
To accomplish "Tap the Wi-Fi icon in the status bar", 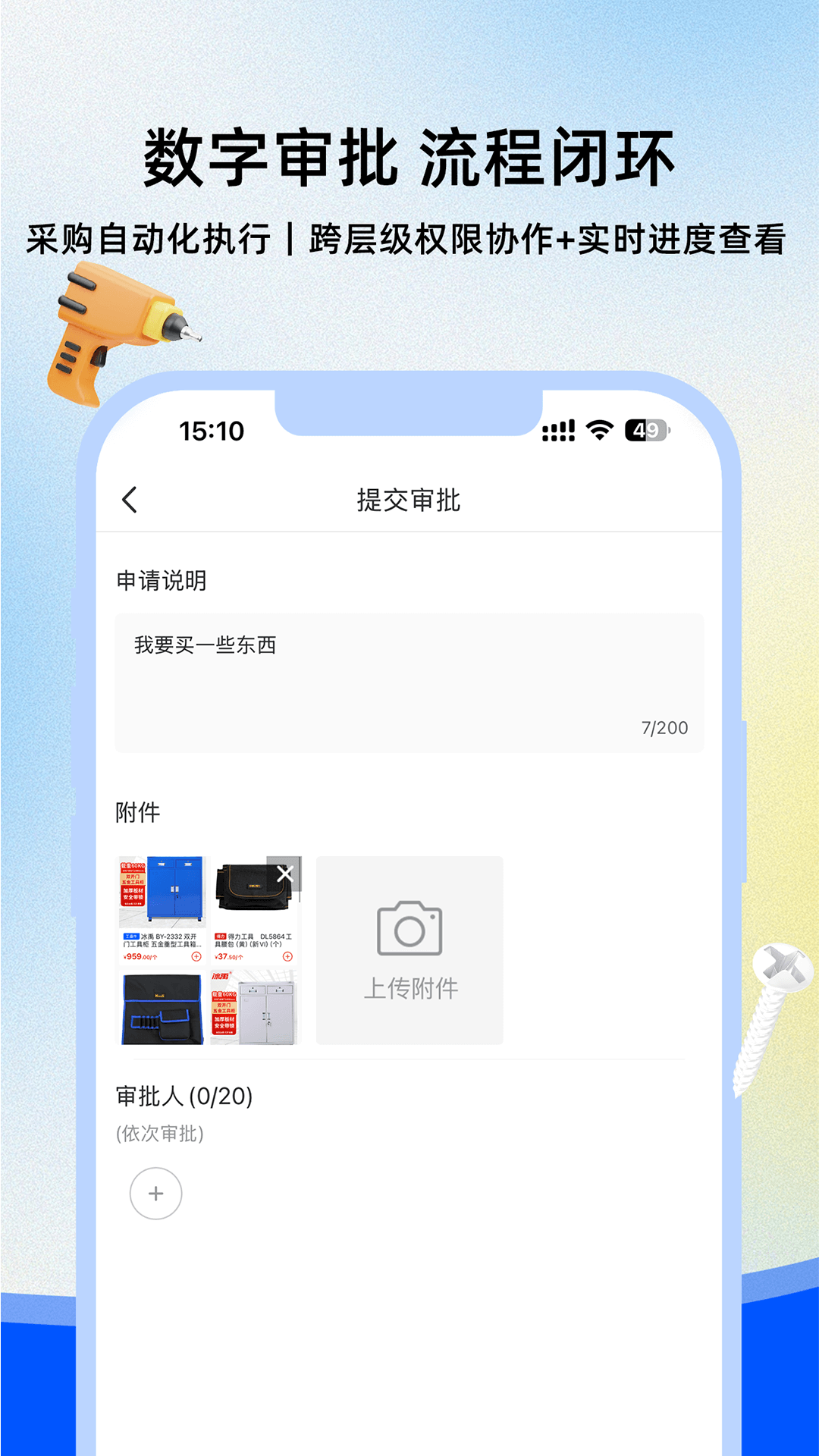I will (x=598, y=430).
